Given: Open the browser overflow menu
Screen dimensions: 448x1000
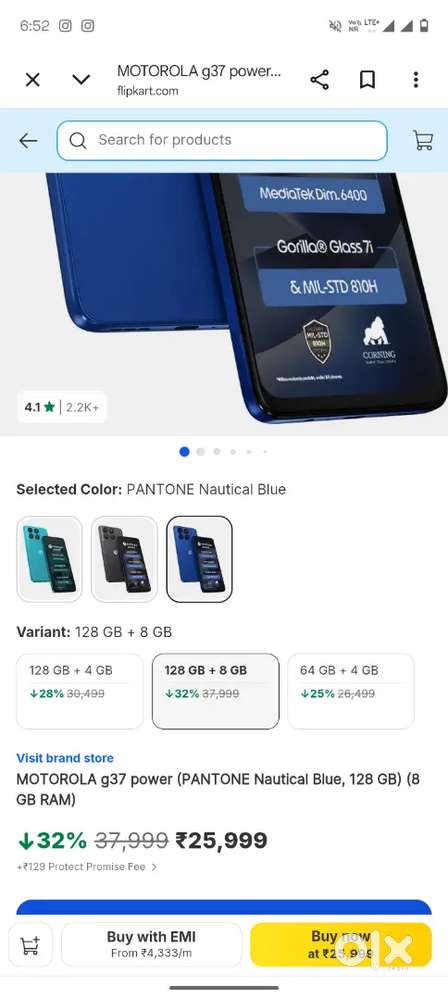Looking at the screenshot, I should click(x=415, y=80).
